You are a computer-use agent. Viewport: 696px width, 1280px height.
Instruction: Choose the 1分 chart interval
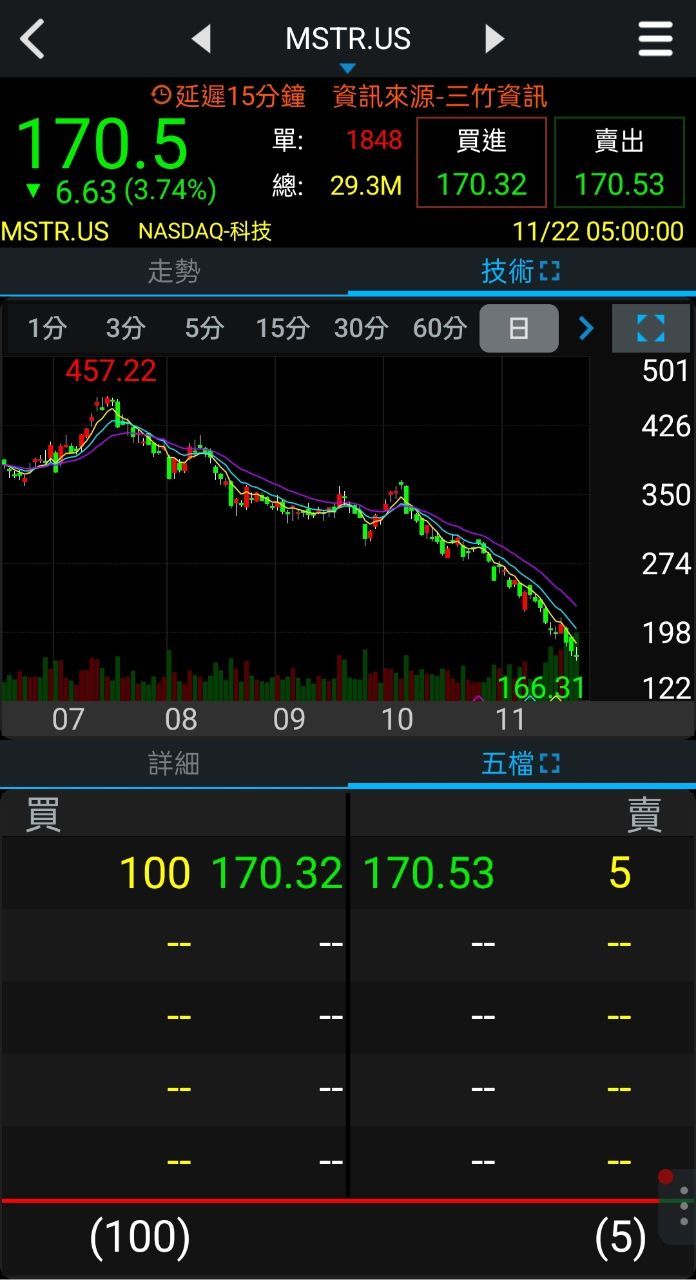click(x=46, y=328)
